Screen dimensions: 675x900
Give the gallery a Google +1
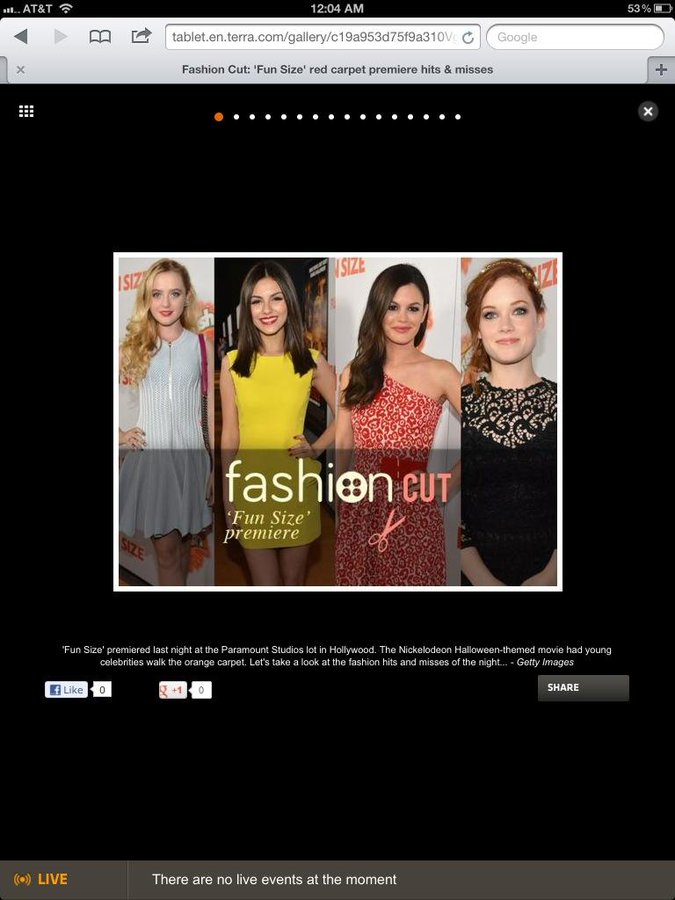click(174, 690)
